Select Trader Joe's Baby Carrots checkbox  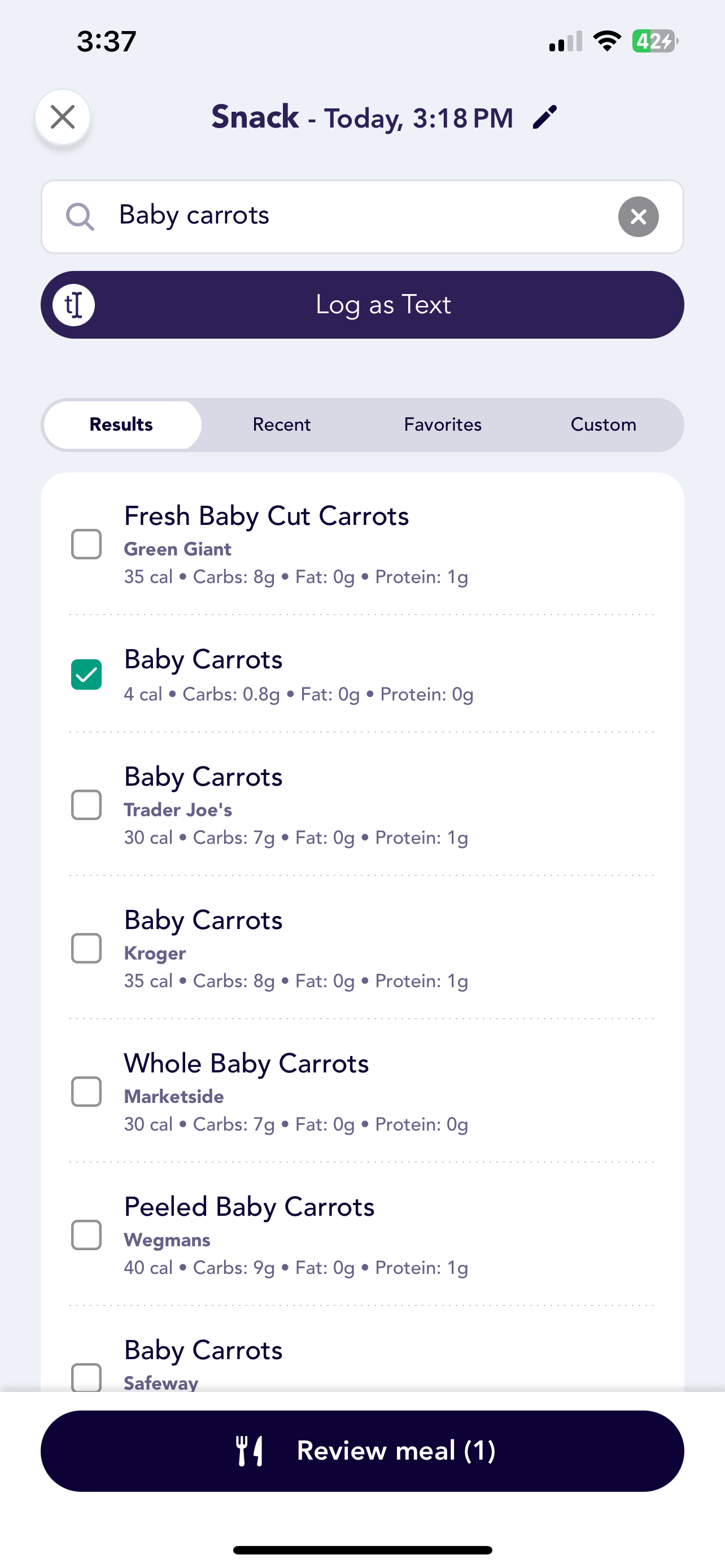86,805
